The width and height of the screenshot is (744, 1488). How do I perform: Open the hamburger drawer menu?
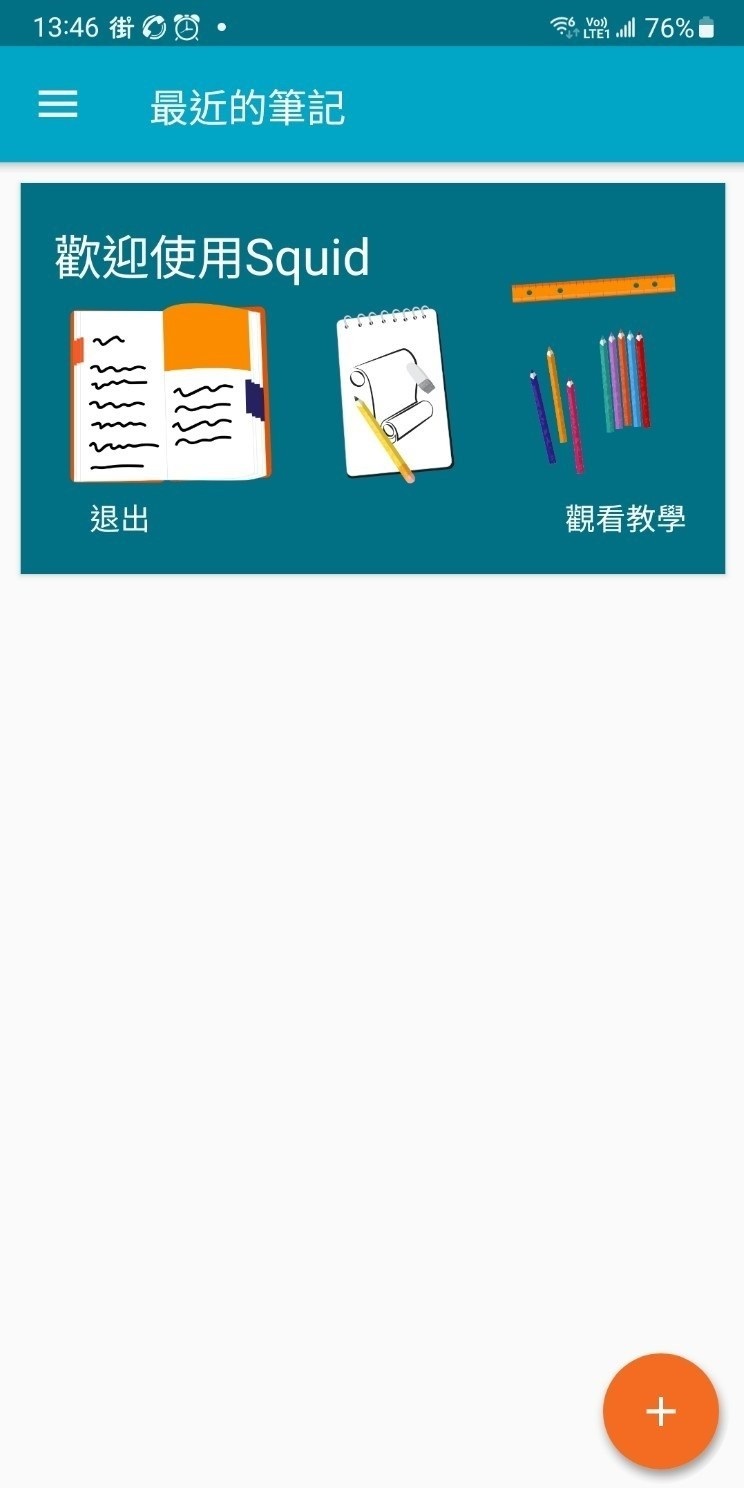point(58,105)
